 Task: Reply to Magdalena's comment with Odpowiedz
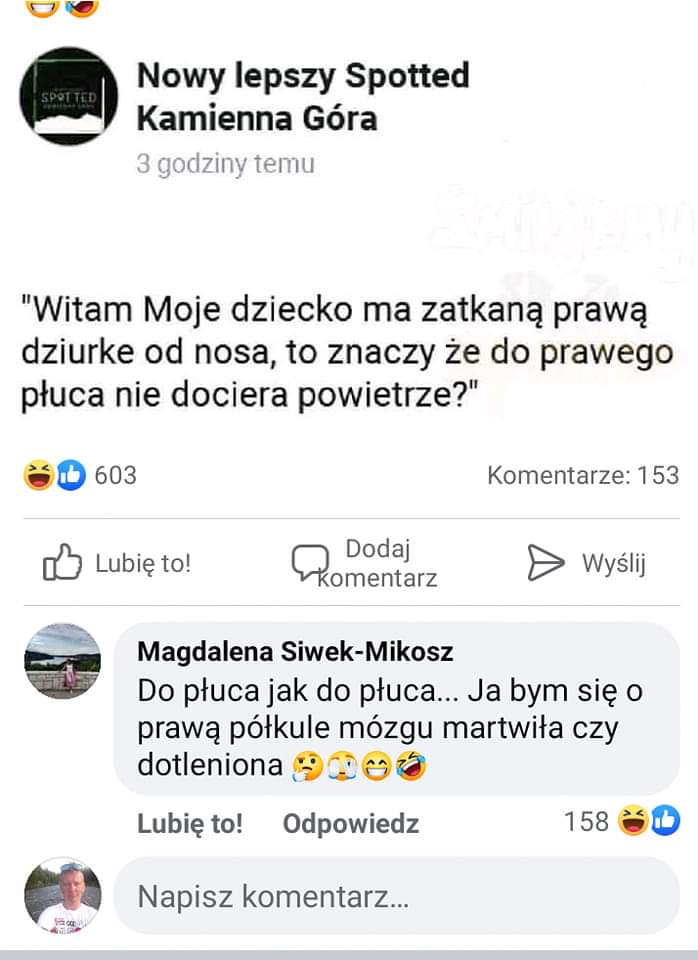(x=350, y=824)
